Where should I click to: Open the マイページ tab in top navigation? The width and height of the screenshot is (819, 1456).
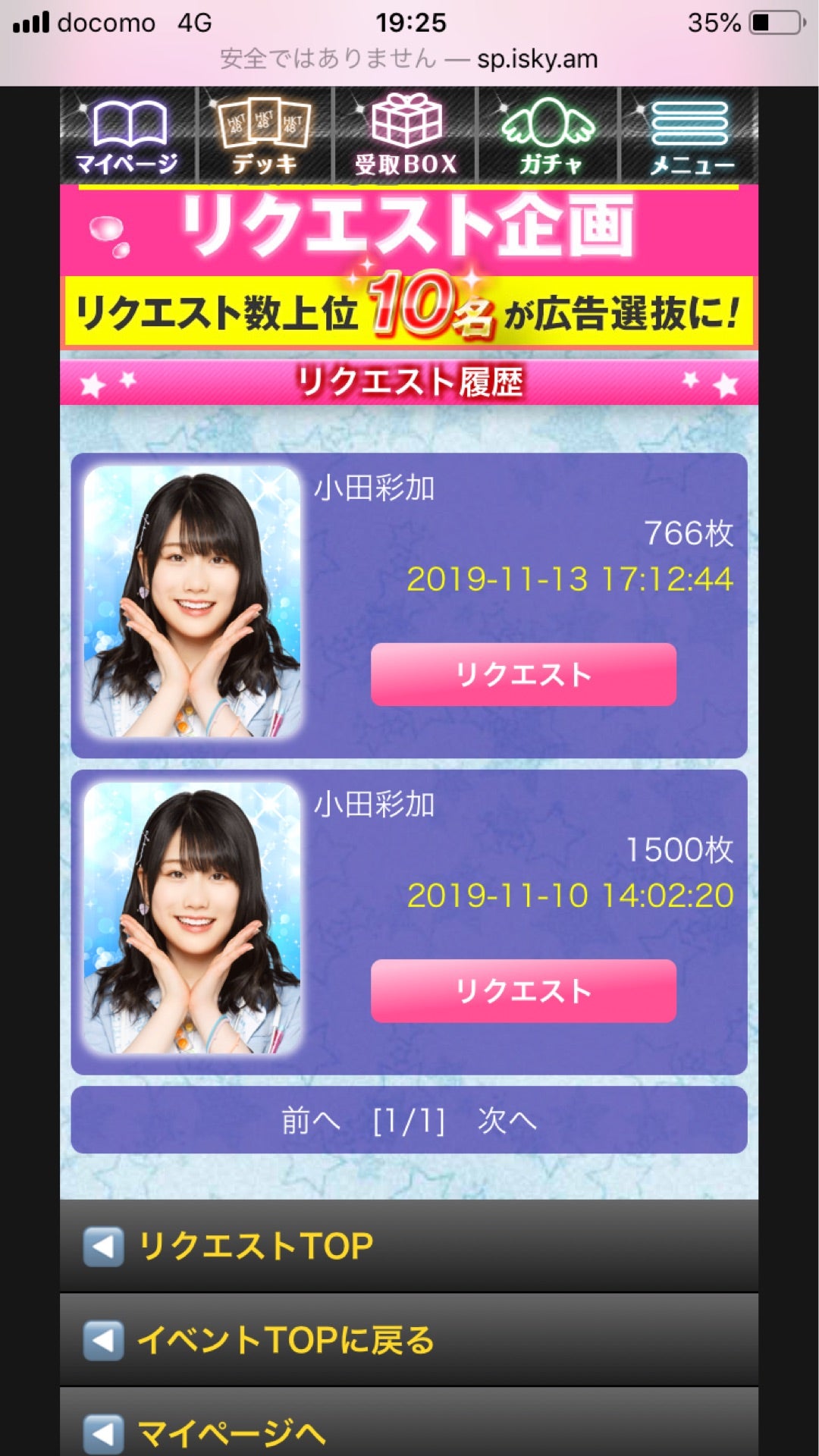tap(127, 135)
